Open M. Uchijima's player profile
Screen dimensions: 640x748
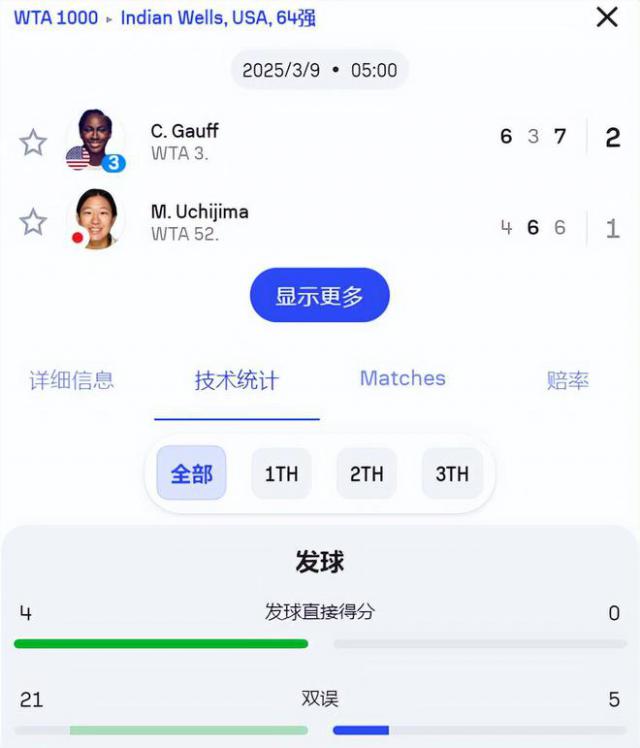pos(199,212)
